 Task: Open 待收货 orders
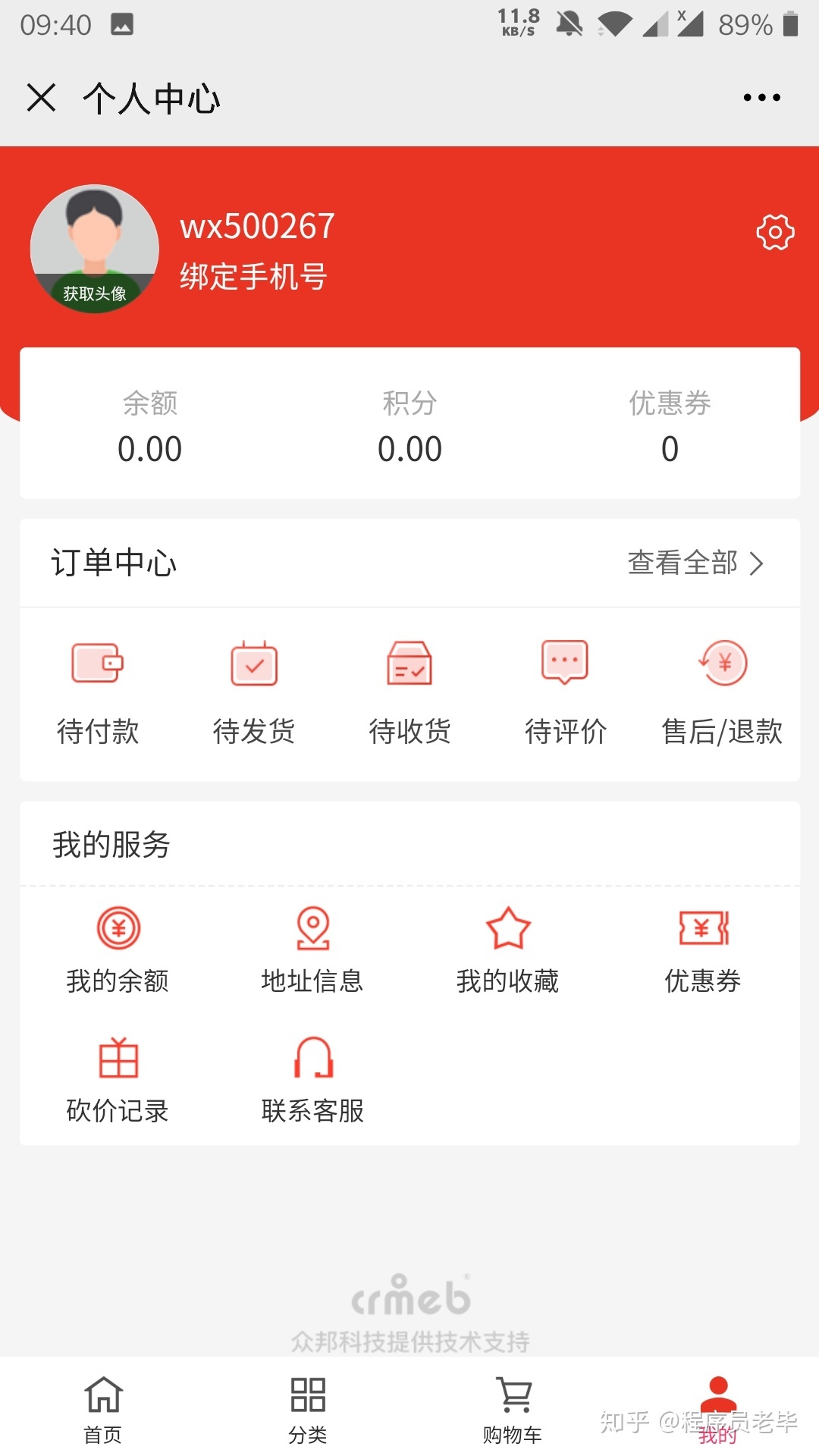(x=409, y=692)
